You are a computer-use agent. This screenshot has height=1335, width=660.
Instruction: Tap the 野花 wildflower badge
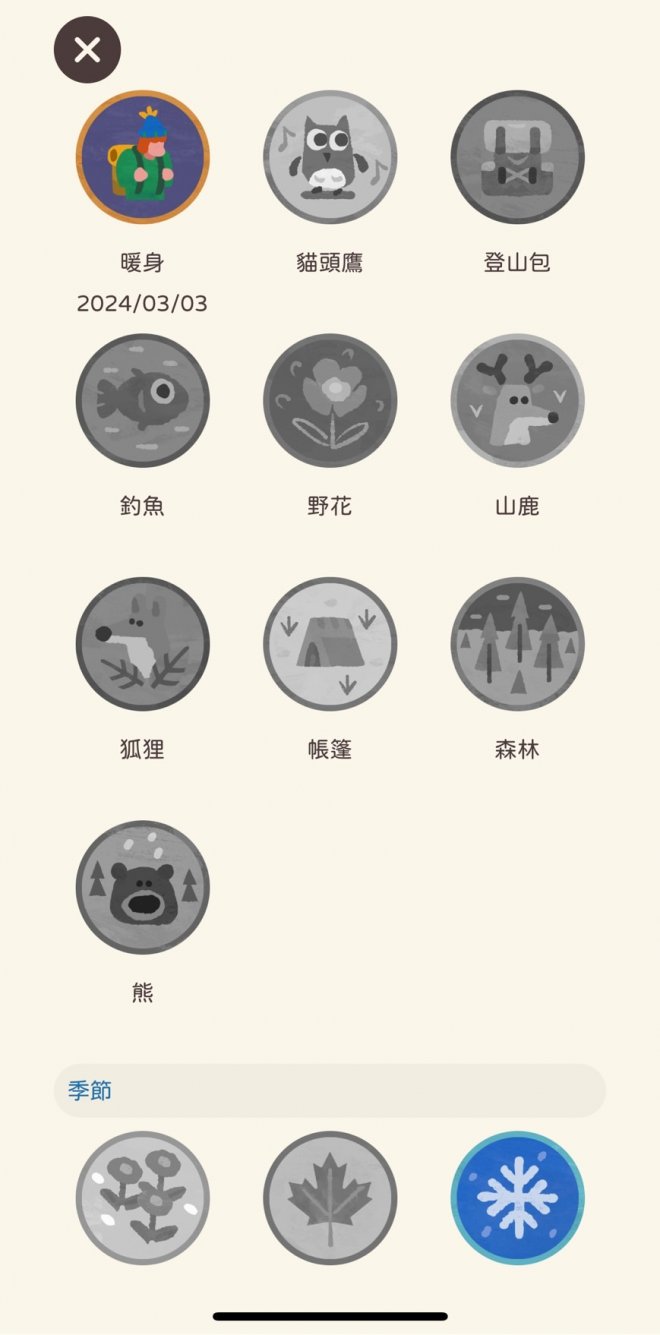[x=330, y=400]
